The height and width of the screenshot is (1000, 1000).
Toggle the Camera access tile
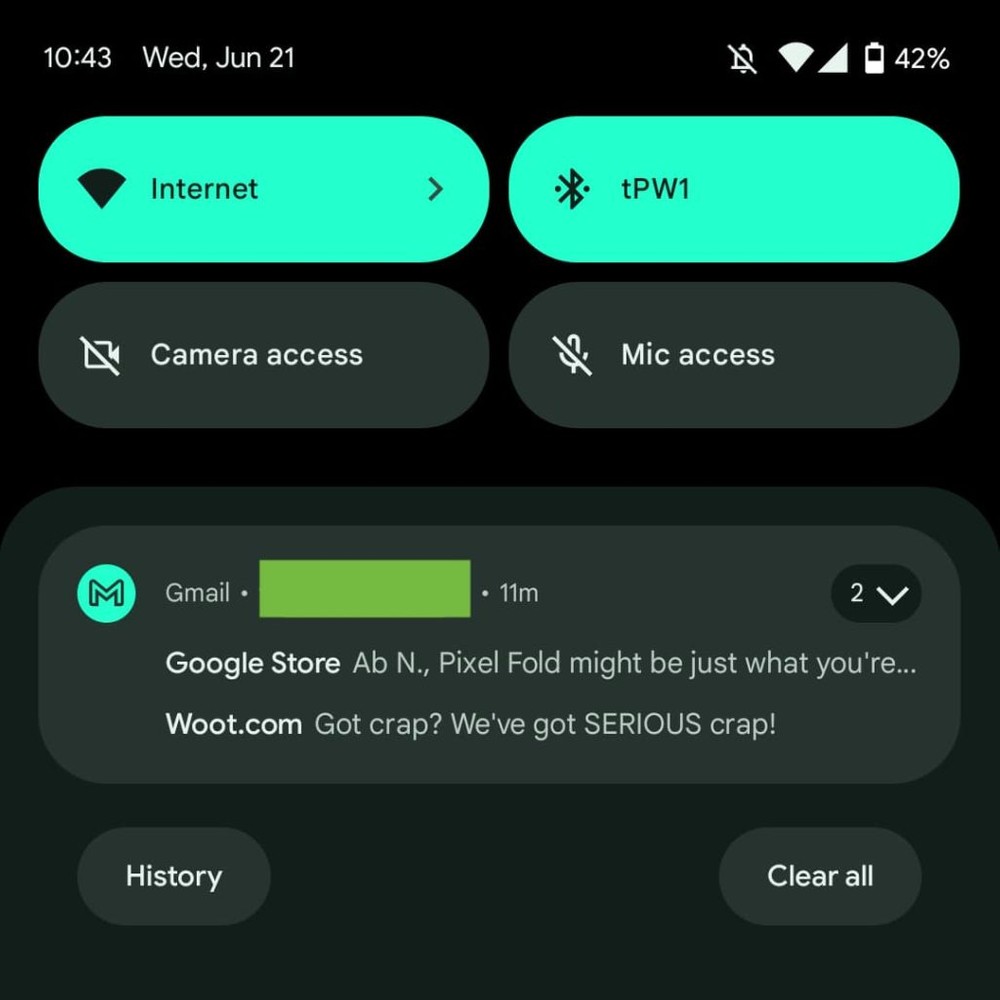(263, 355)
